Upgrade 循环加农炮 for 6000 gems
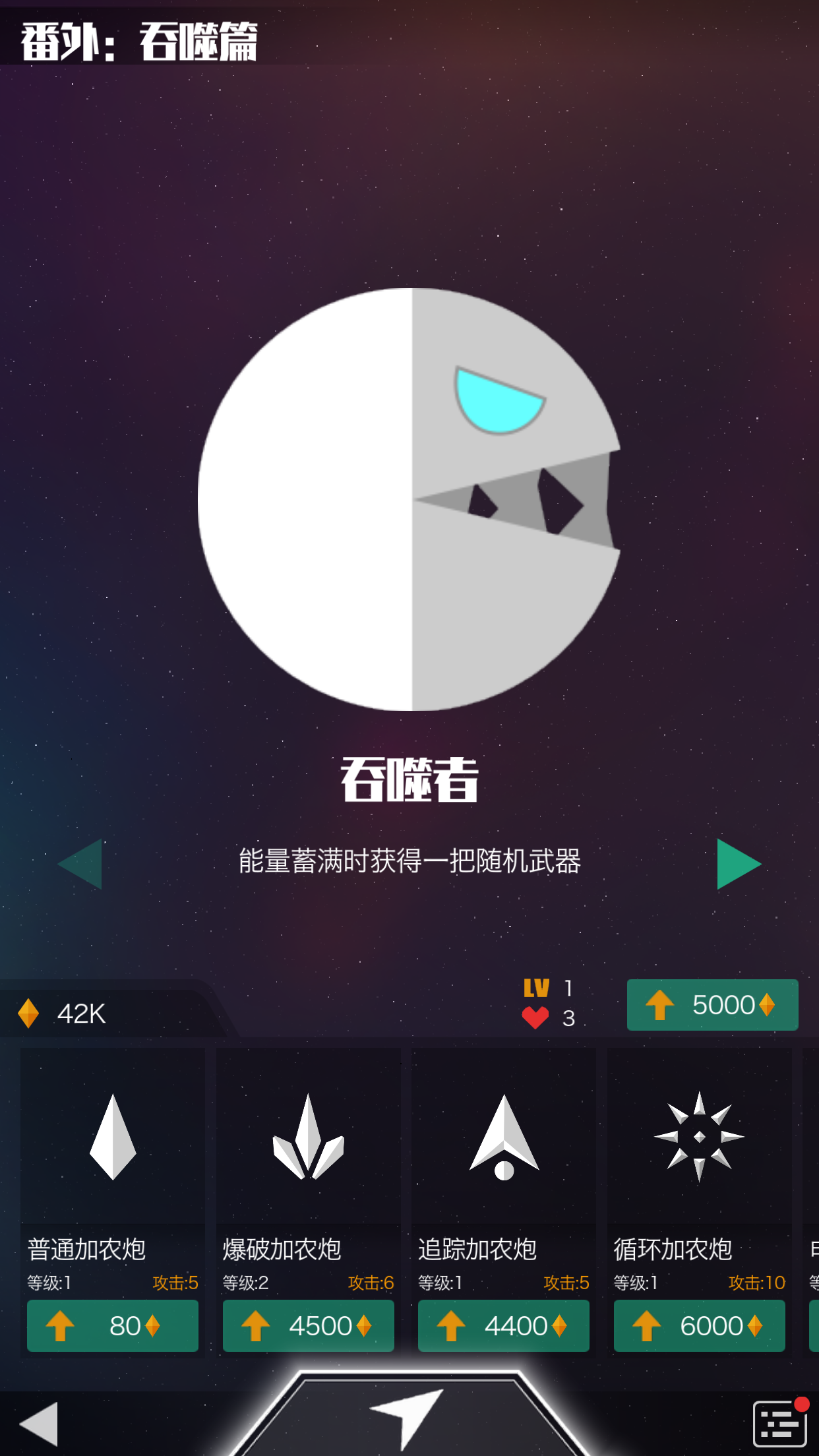 tap(699, 1325)
